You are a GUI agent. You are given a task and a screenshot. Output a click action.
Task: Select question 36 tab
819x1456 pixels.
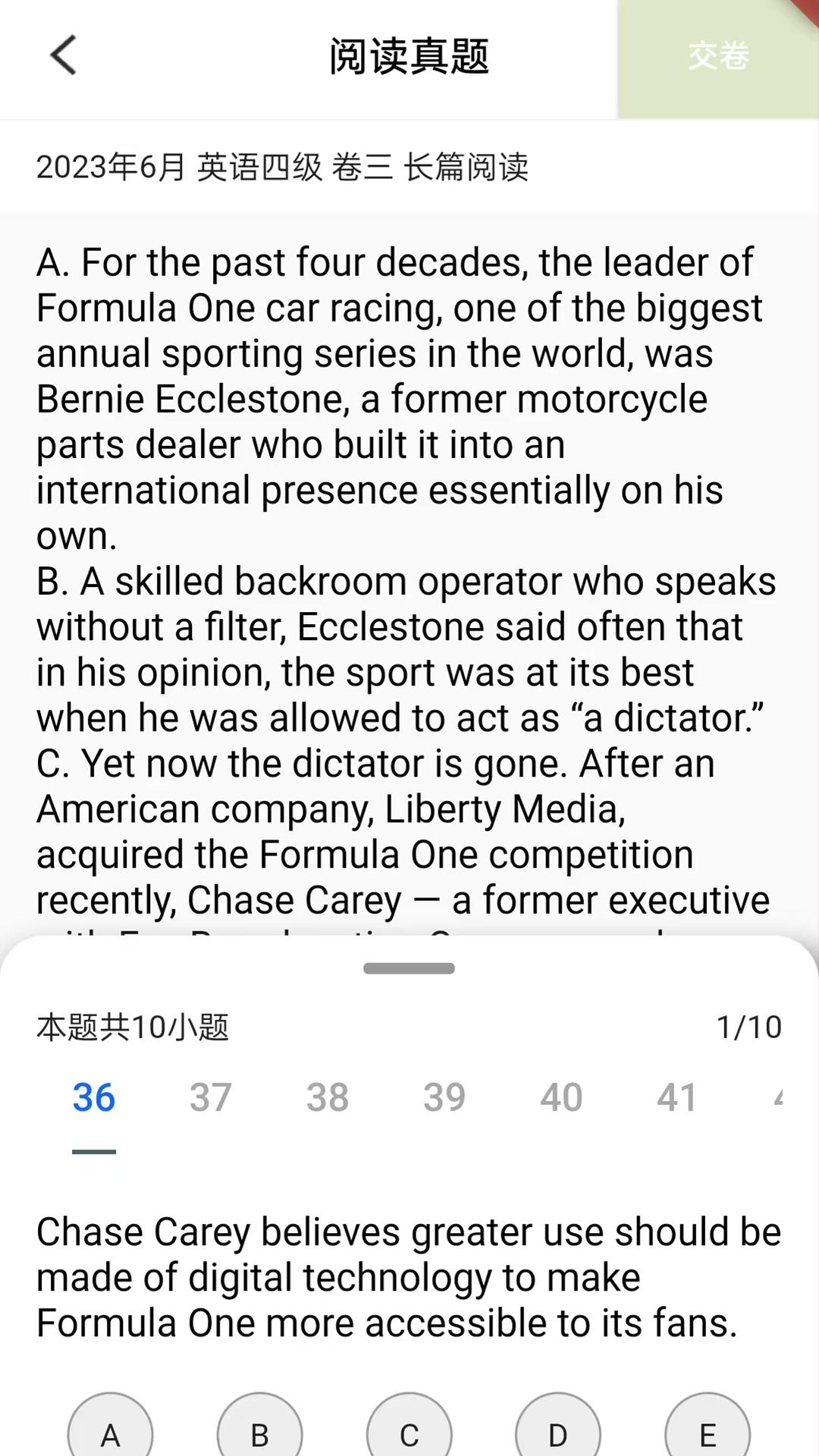[x=94, y=1097]
